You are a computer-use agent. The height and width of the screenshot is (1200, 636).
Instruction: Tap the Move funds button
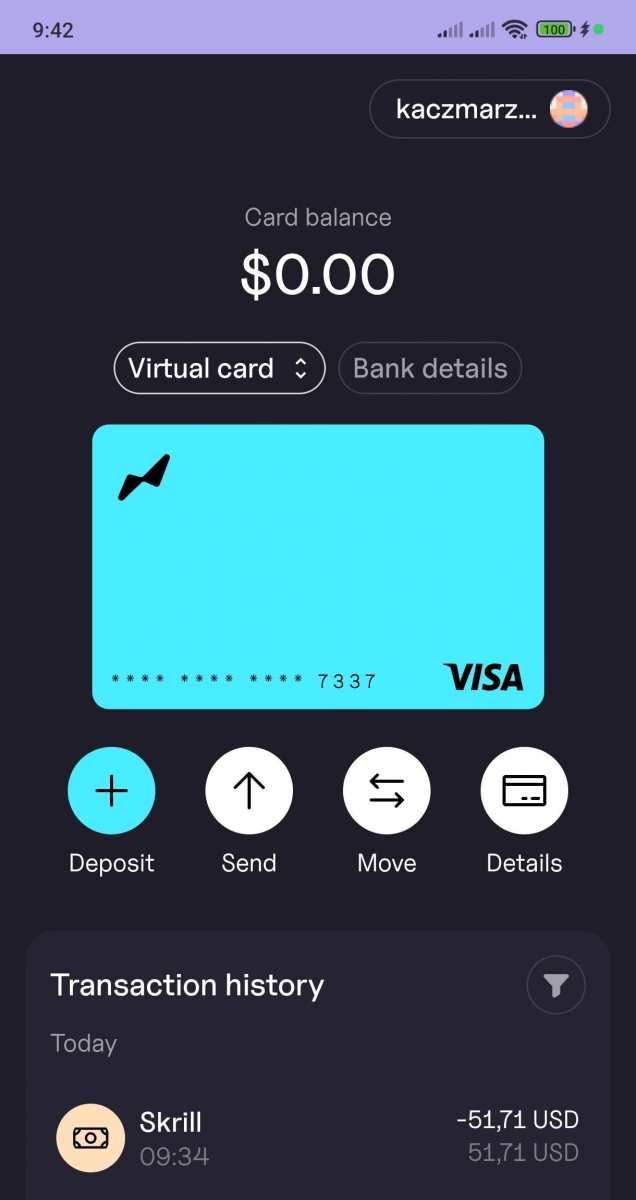[386, 791]
